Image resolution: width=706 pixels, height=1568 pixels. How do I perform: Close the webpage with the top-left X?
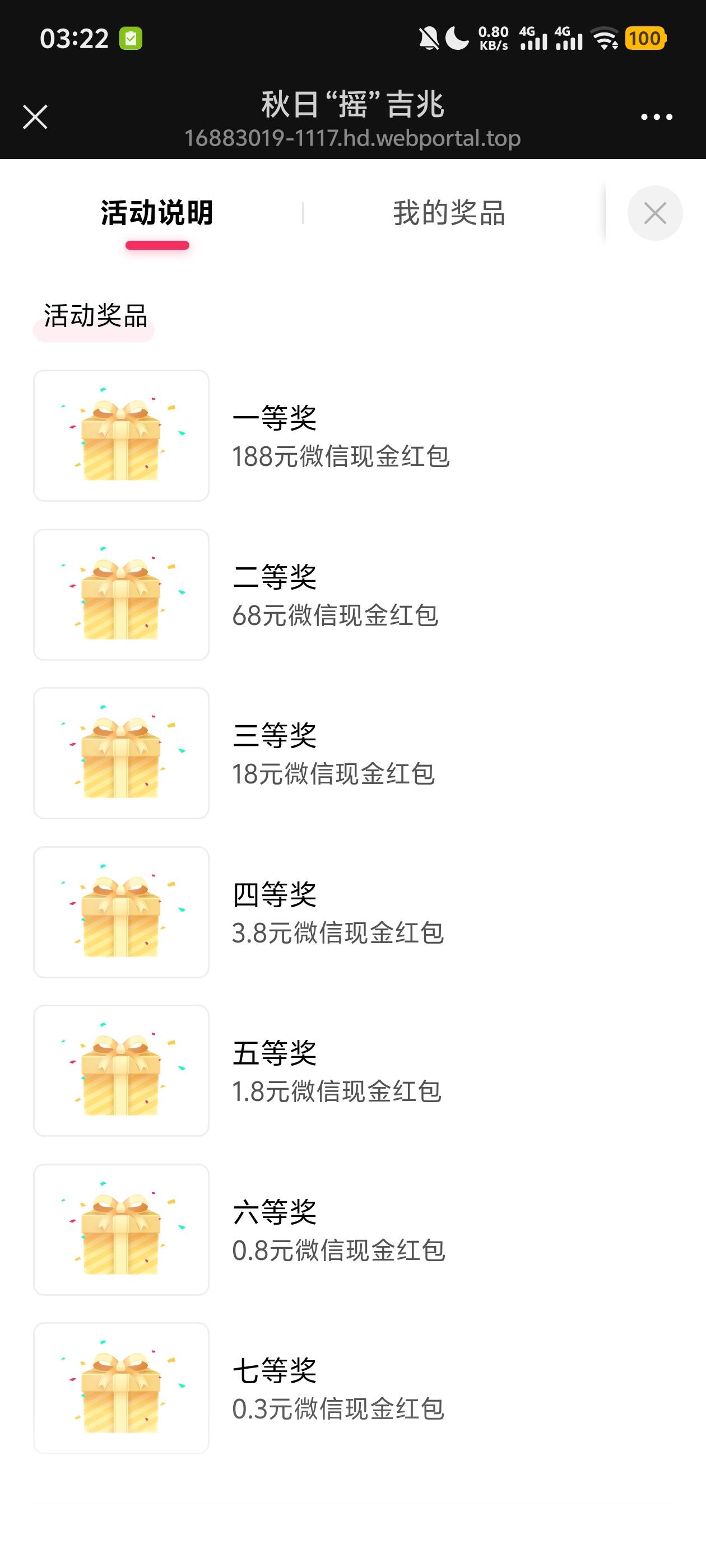click(x=35, y=117)
